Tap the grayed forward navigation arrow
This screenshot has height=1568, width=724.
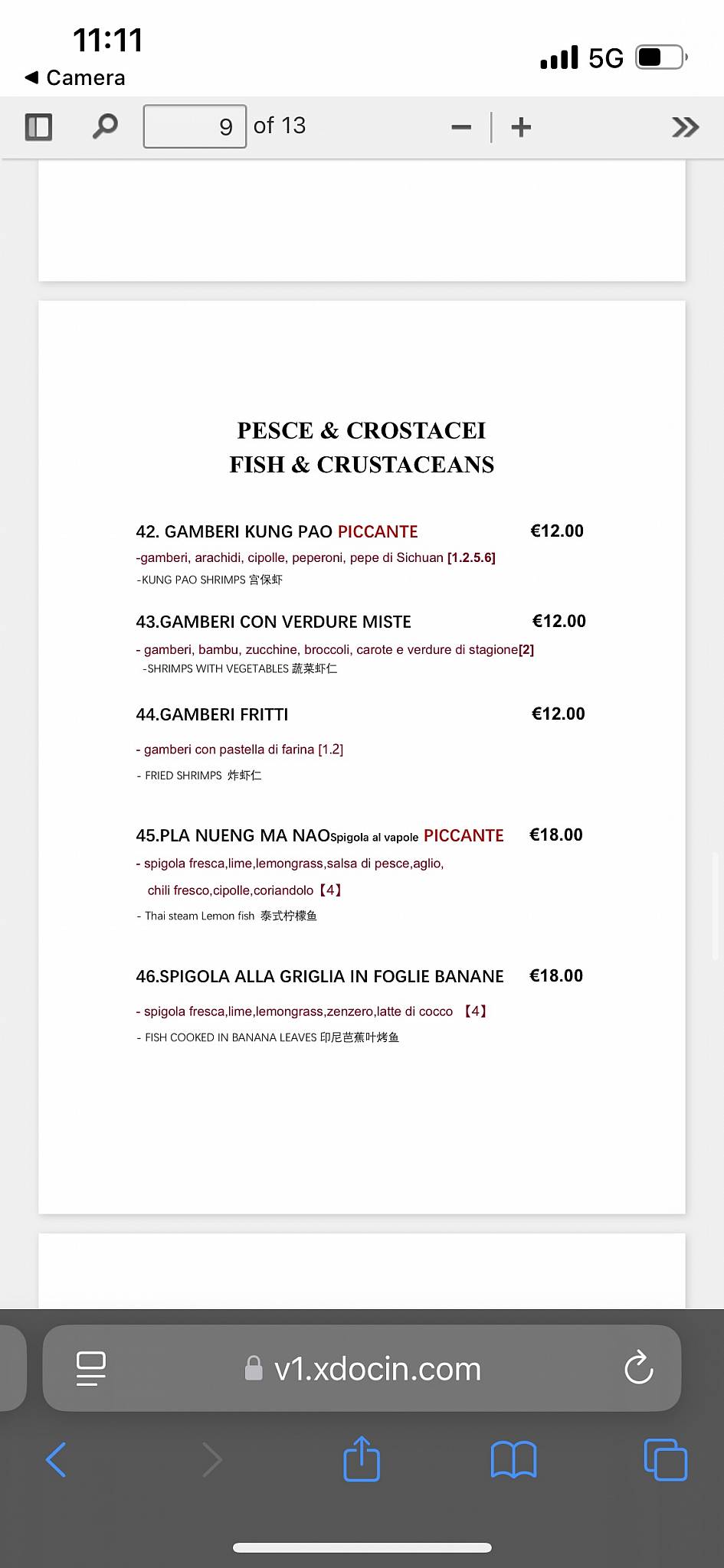(212, 1459)
